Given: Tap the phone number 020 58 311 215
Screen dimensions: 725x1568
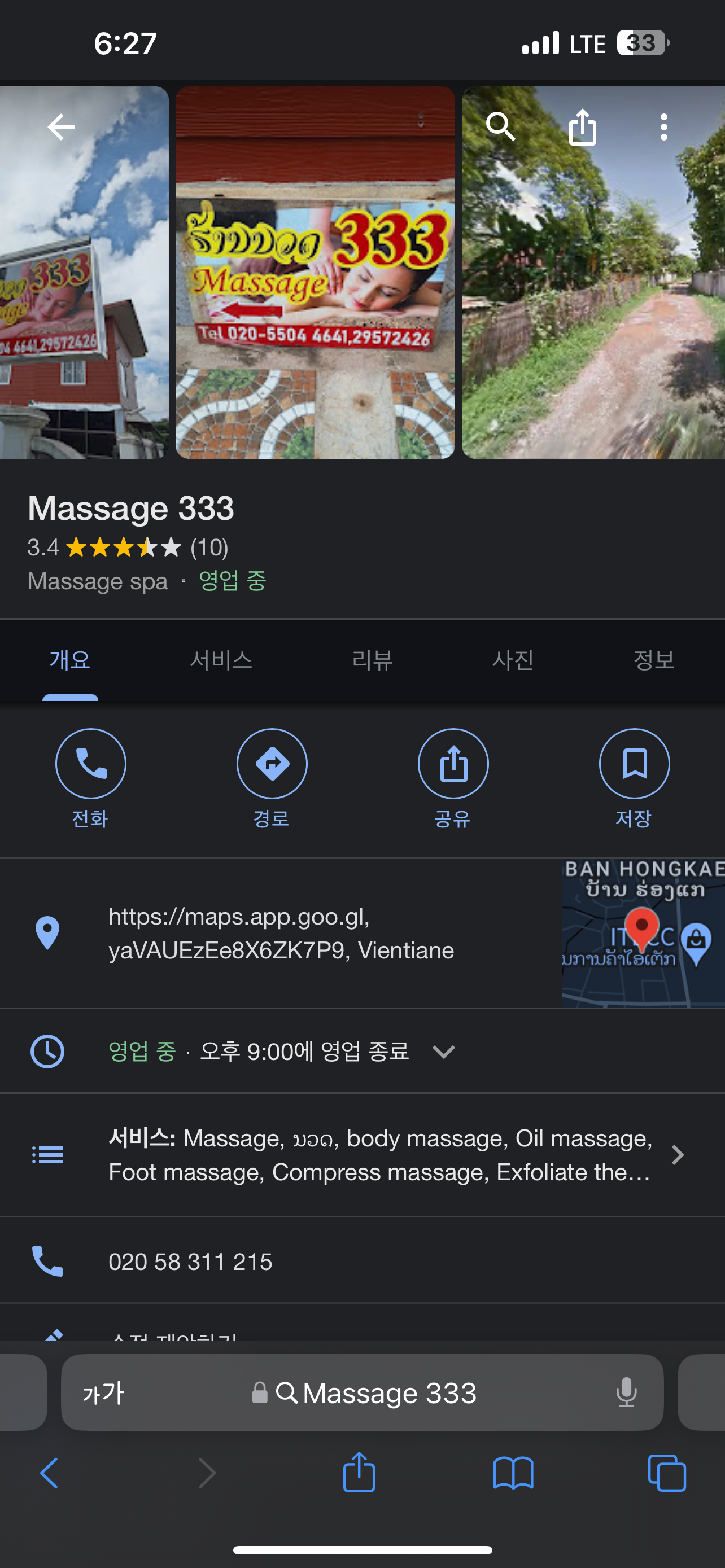Looking at the screenshot, I should click(190, 1261).
